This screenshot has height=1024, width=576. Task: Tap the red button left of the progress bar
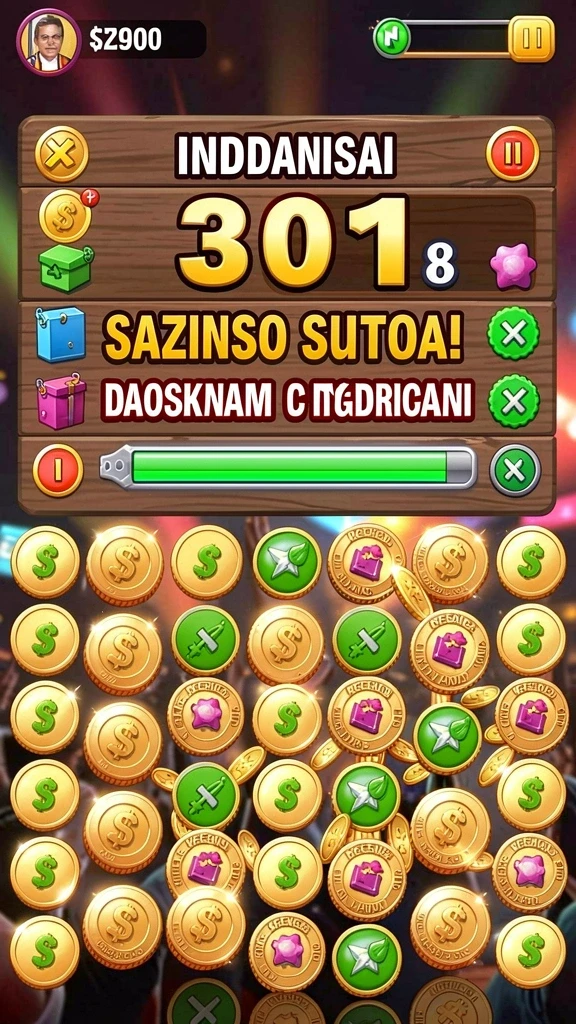click(x=58, y=470)
